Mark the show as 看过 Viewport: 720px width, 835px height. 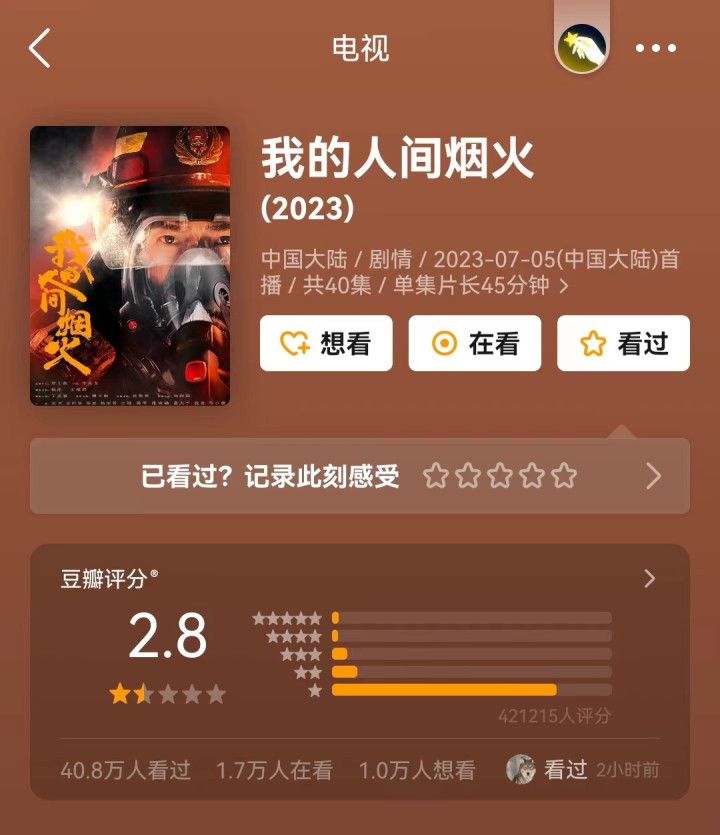coord(623,343)
